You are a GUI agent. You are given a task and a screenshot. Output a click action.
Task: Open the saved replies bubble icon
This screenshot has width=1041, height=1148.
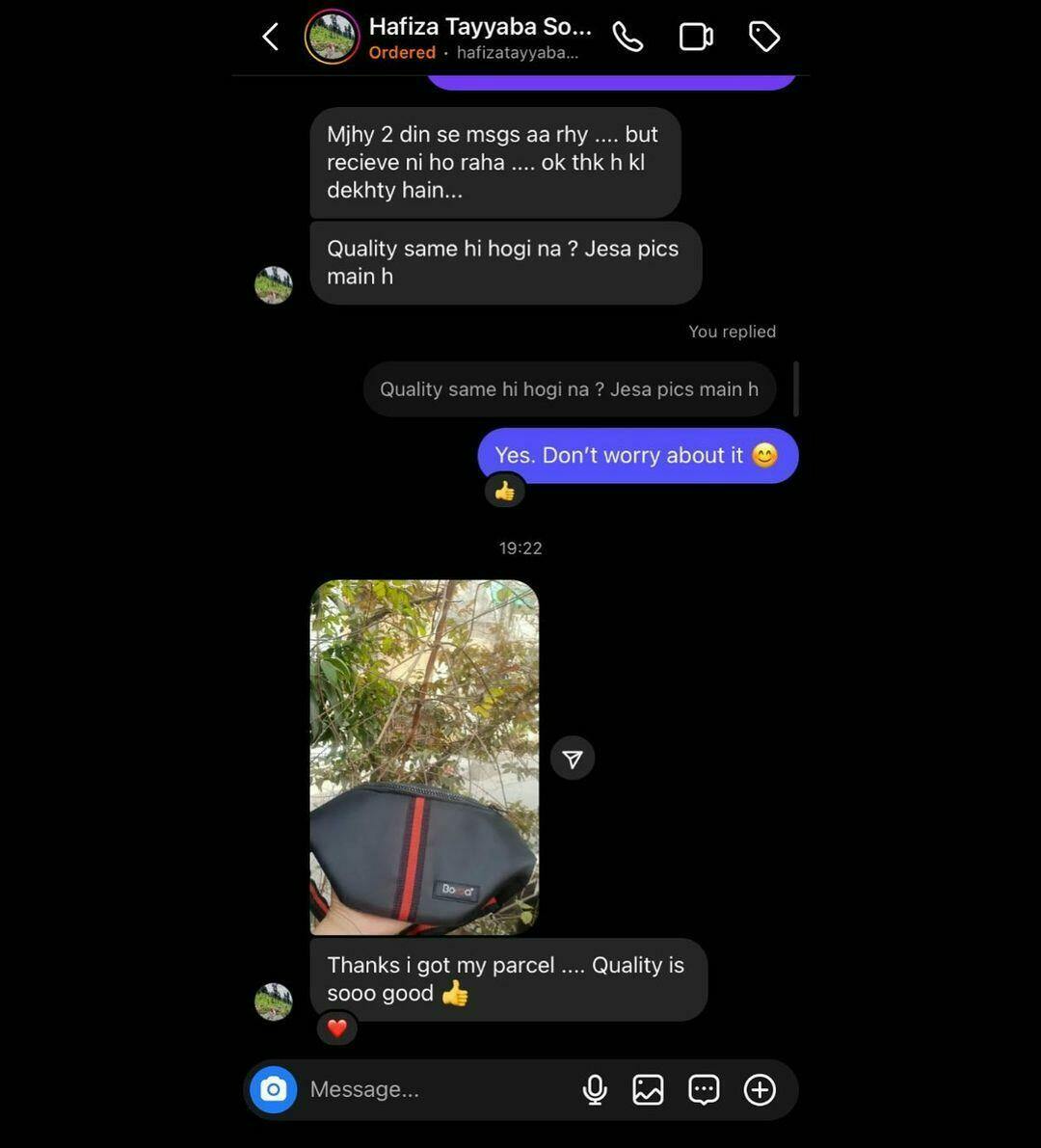click(x=704, y=1089)
